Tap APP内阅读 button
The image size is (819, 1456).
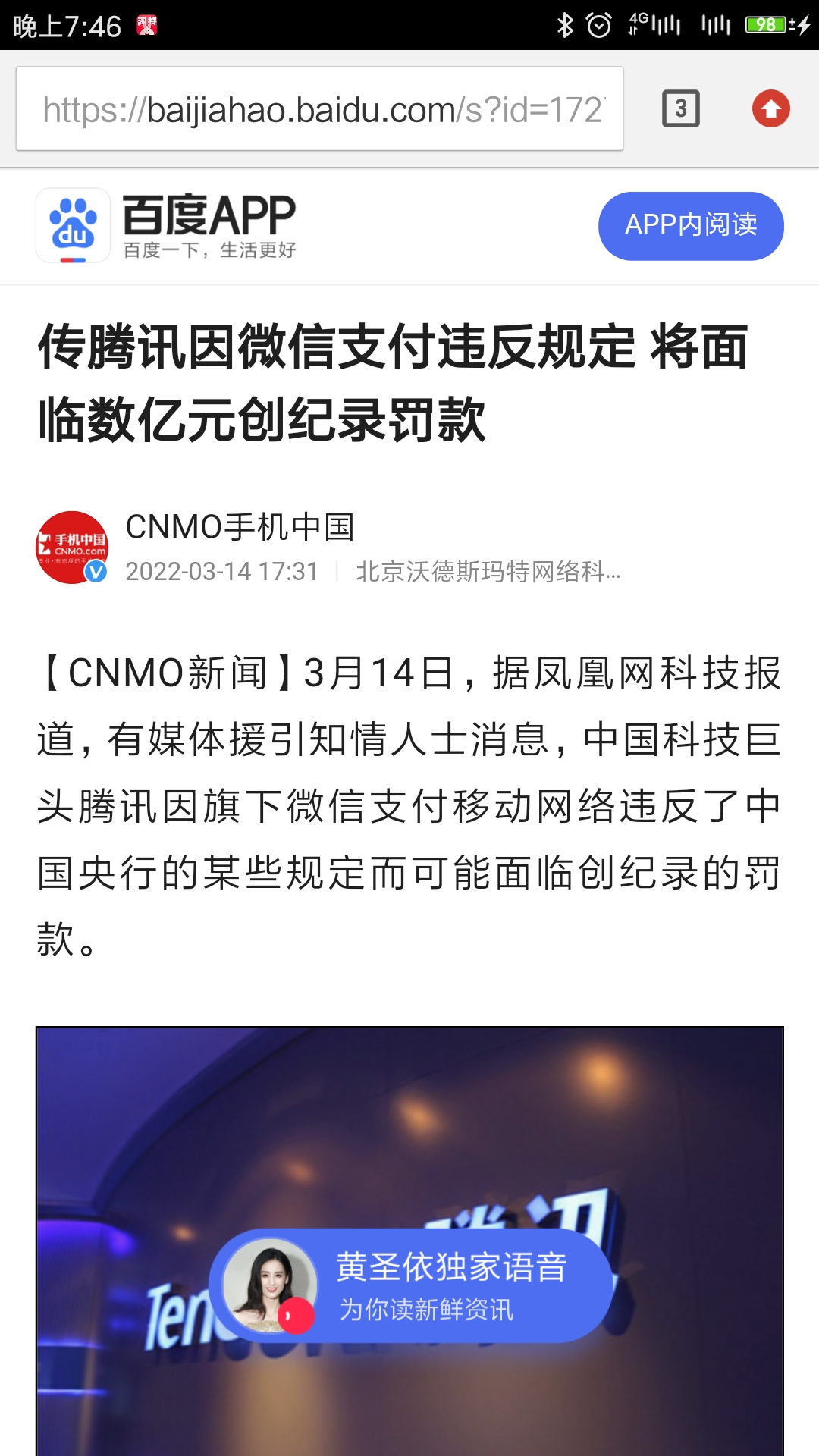[x=691, y=226]
